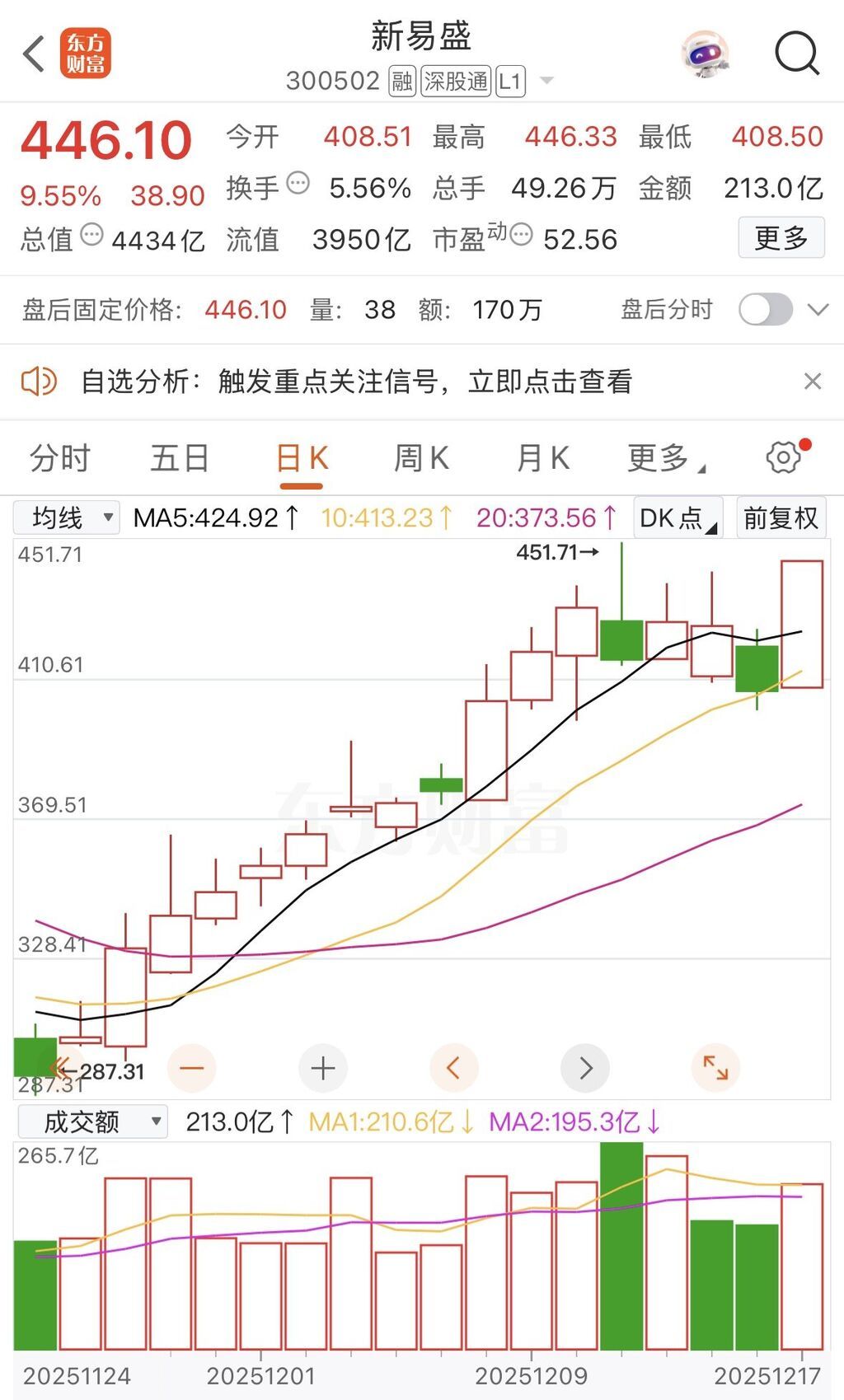The height and width of the screenshot is (1400, 844).
Task: Select the 周K chart tab
Action: [421, 458]
